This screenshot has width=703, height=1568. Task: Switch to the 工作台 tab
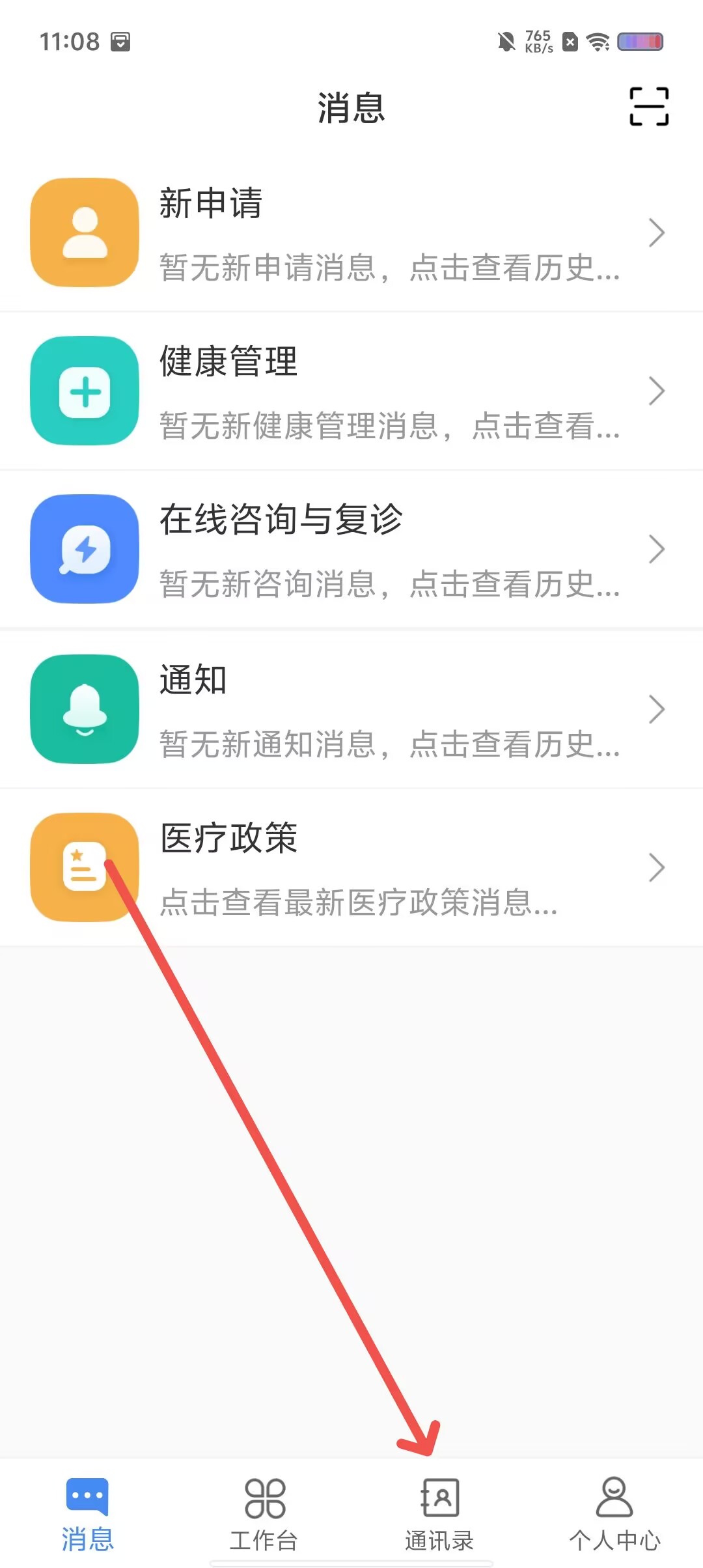click(x=264, y=1515)
